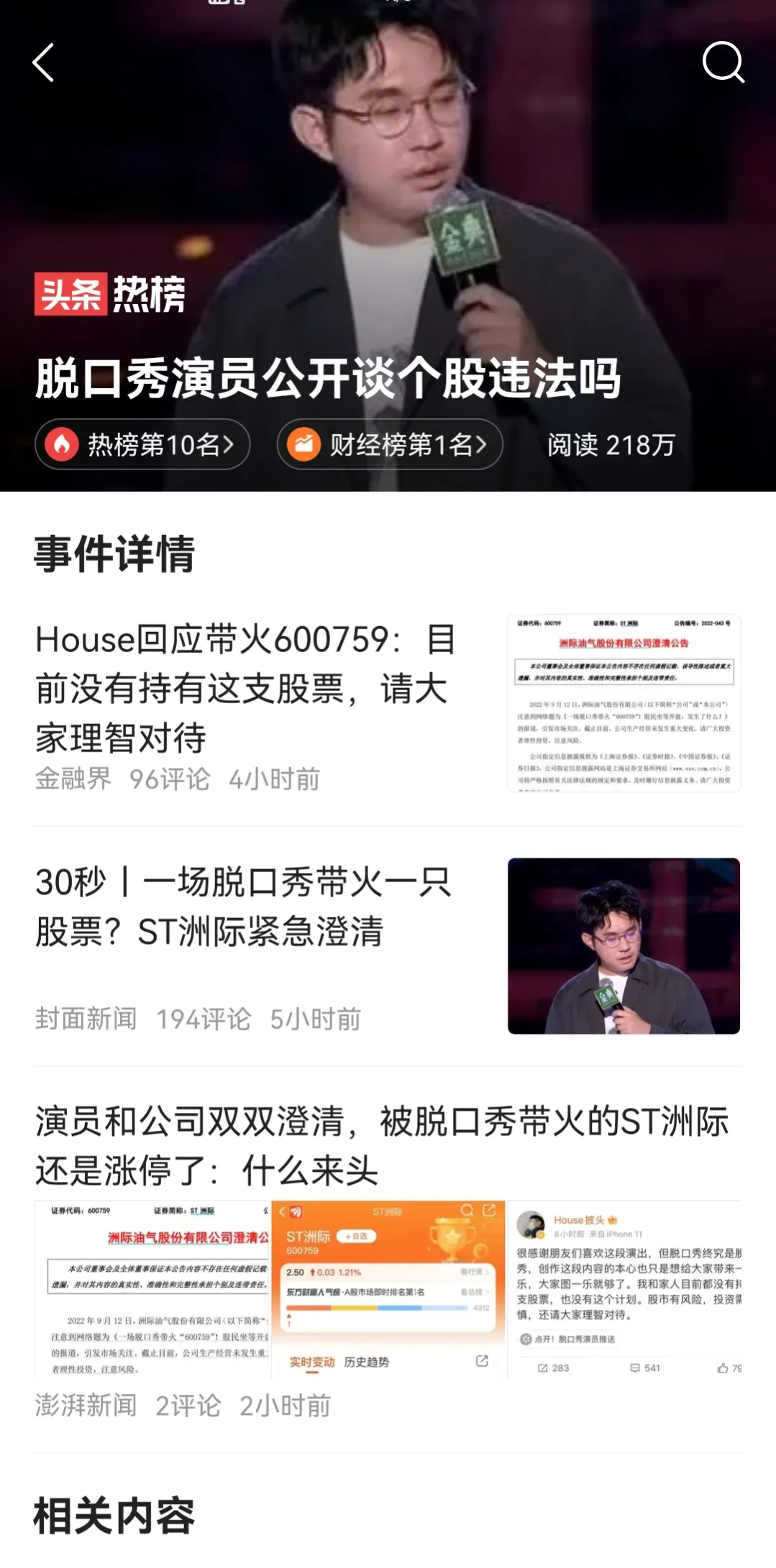Open the House回应带火600759 article from 金融界
This screenshot has height=1568, width=776.
tap(245, 688)
